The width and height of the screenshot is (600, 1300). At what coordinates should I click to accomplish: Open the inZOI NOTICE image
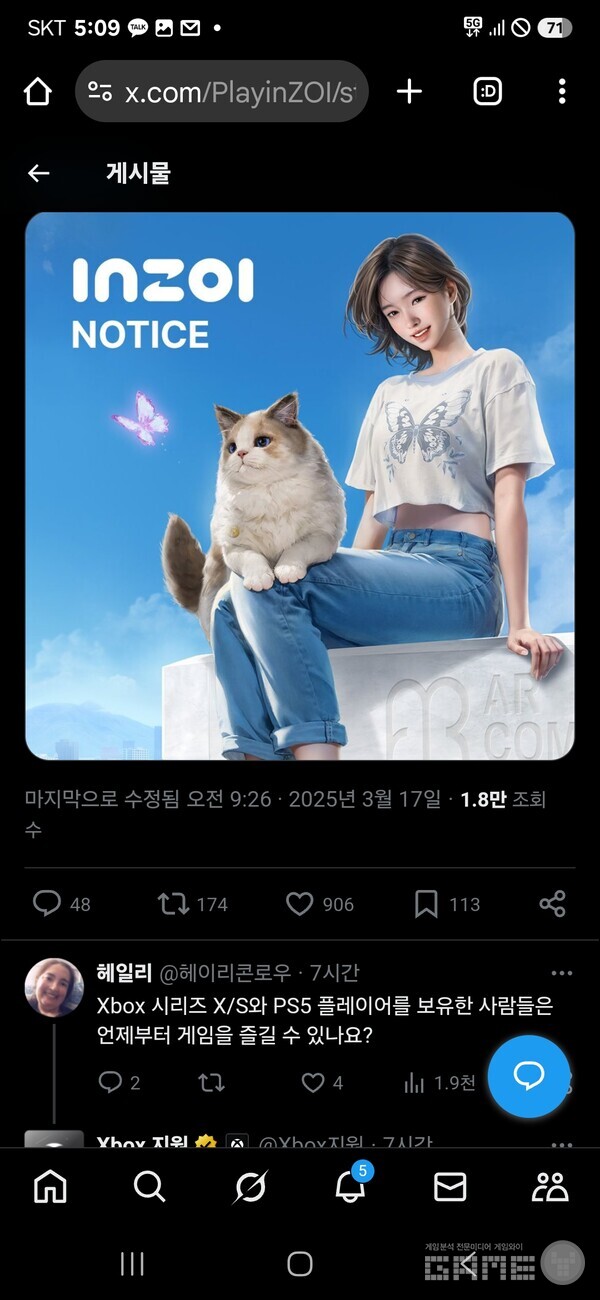(x=300, y=486)
